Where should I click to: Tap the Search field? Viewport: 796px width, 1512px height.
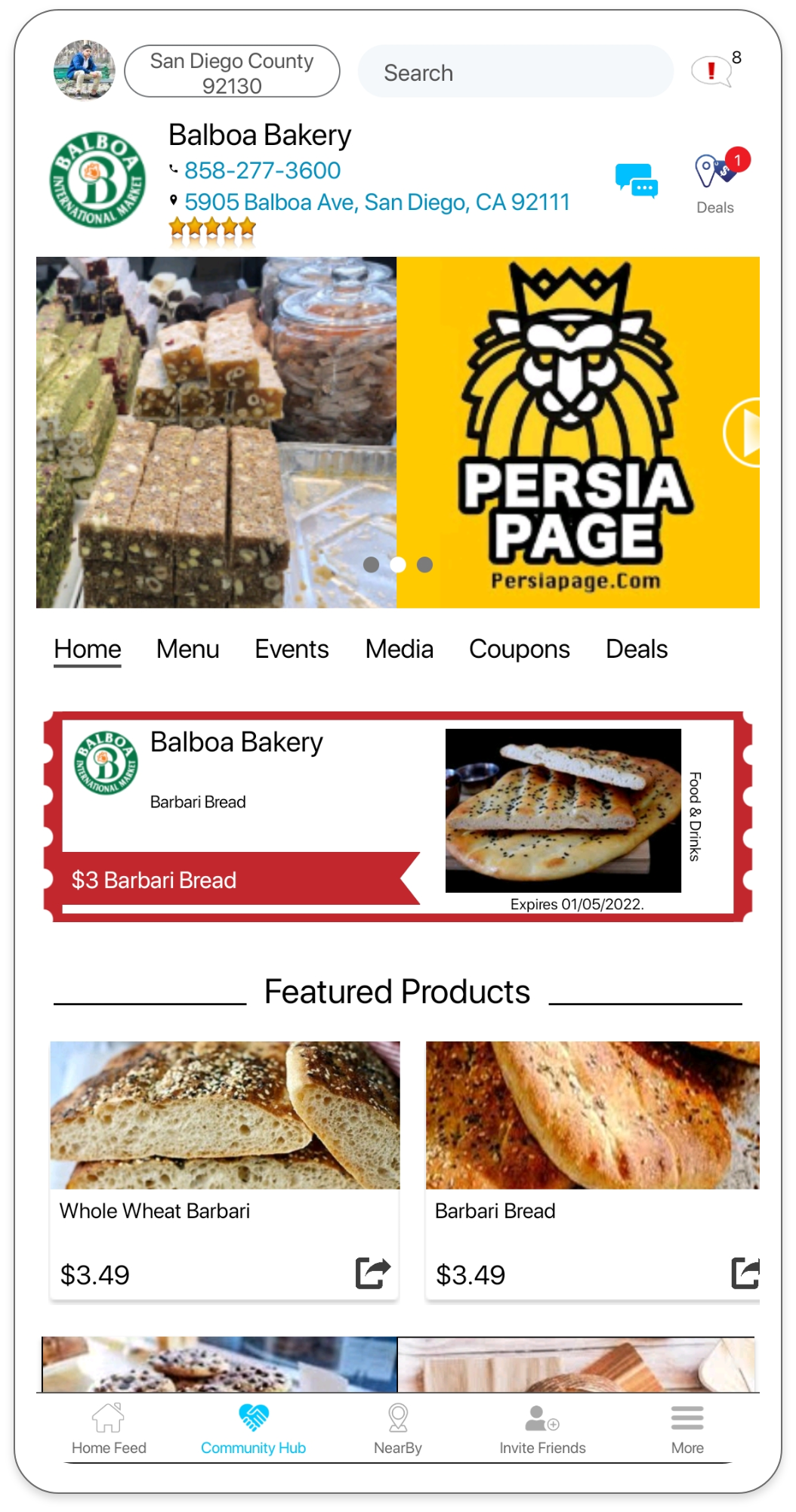tap(515, 72)
